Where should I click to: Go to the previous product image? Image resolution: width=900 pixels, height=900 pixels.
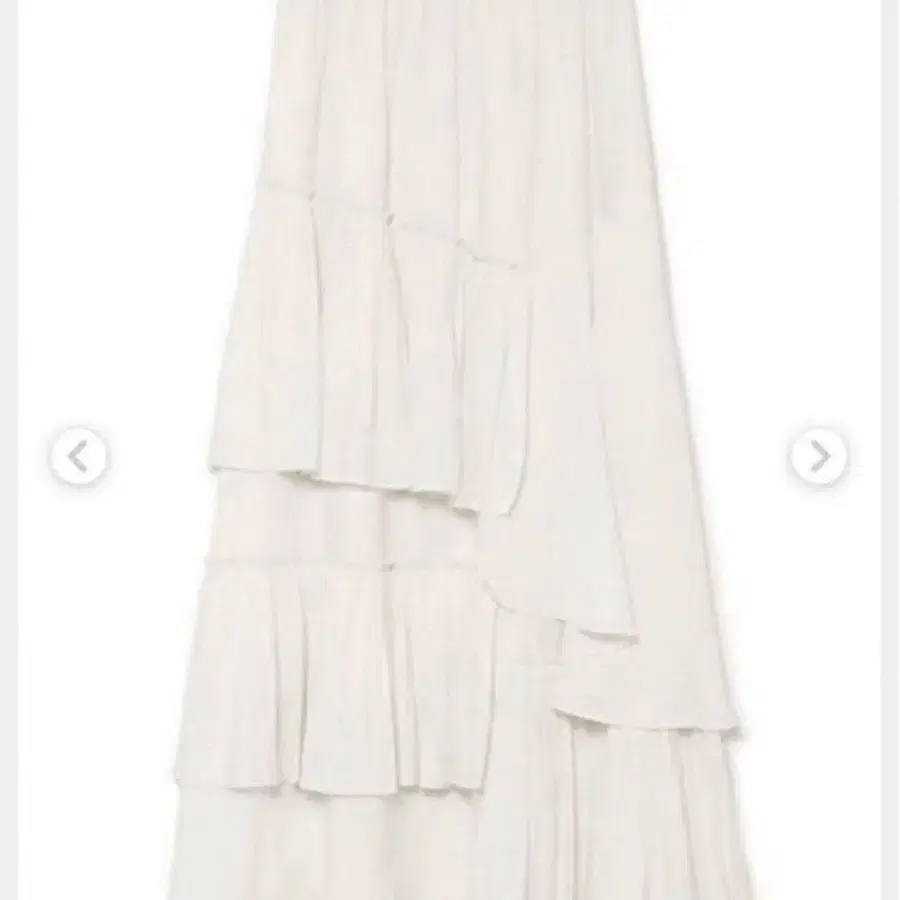pyautogui.click(x=79, y=458)
